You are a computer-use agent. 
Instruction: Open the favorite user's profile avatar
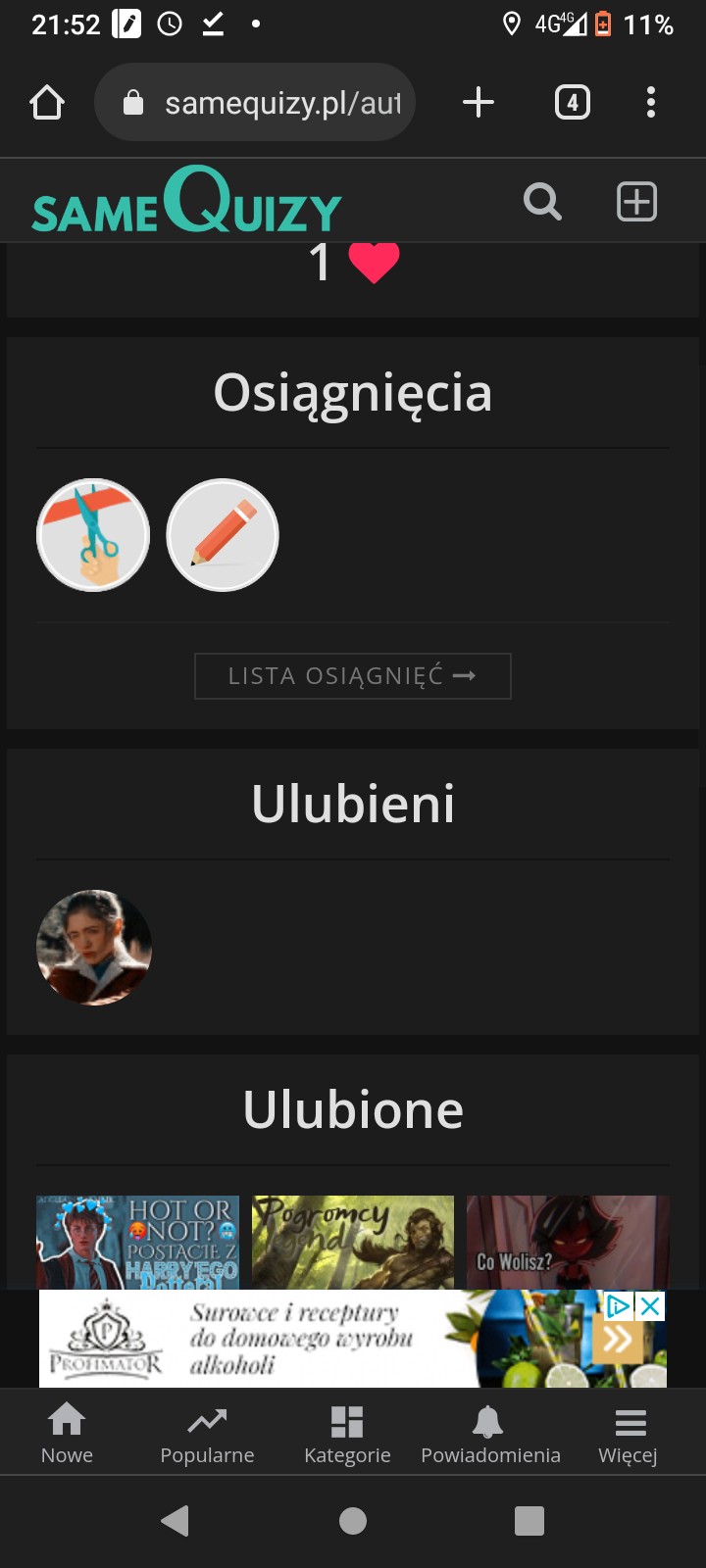pyautogui.click(x=94, y=948)
